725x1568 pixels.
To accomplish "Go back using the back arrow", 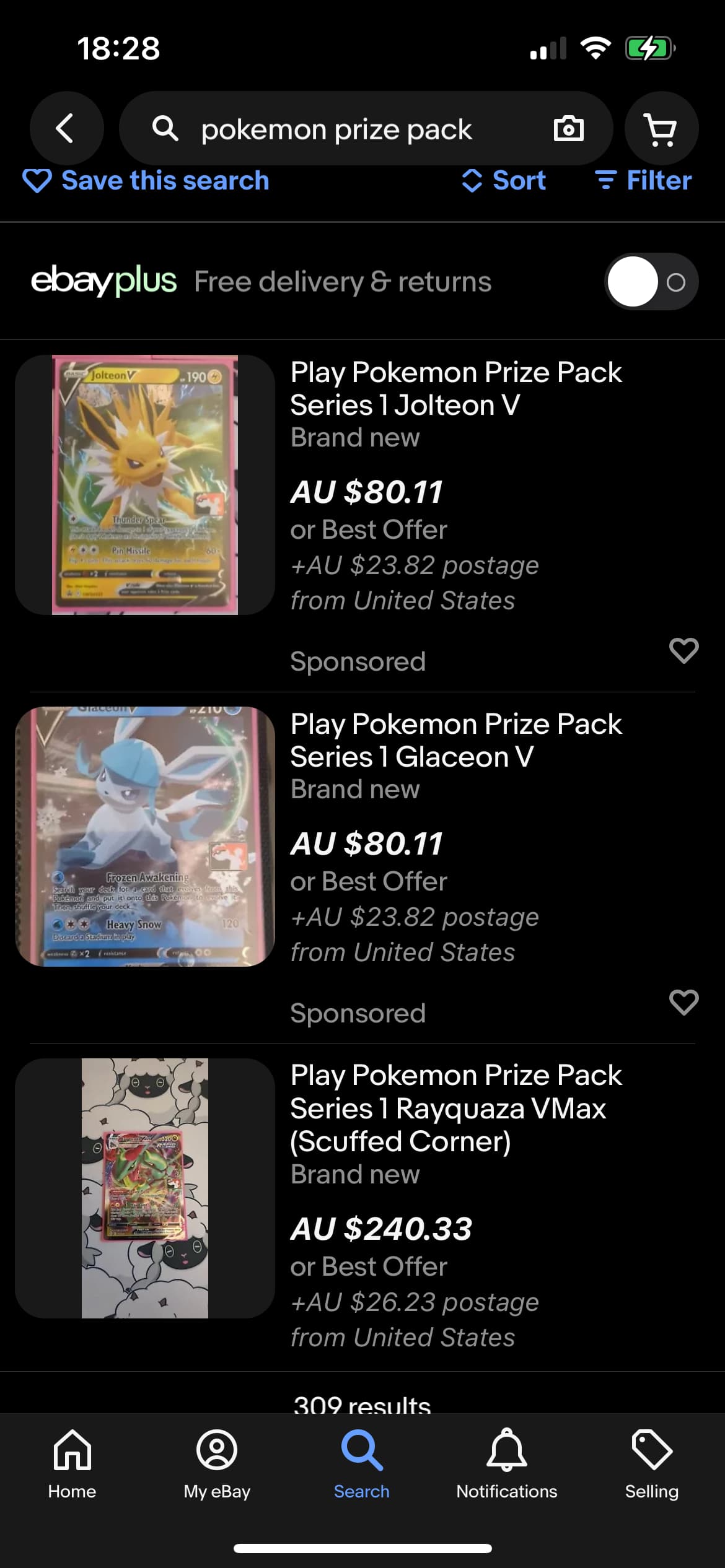I will click(x=66, y=128).
